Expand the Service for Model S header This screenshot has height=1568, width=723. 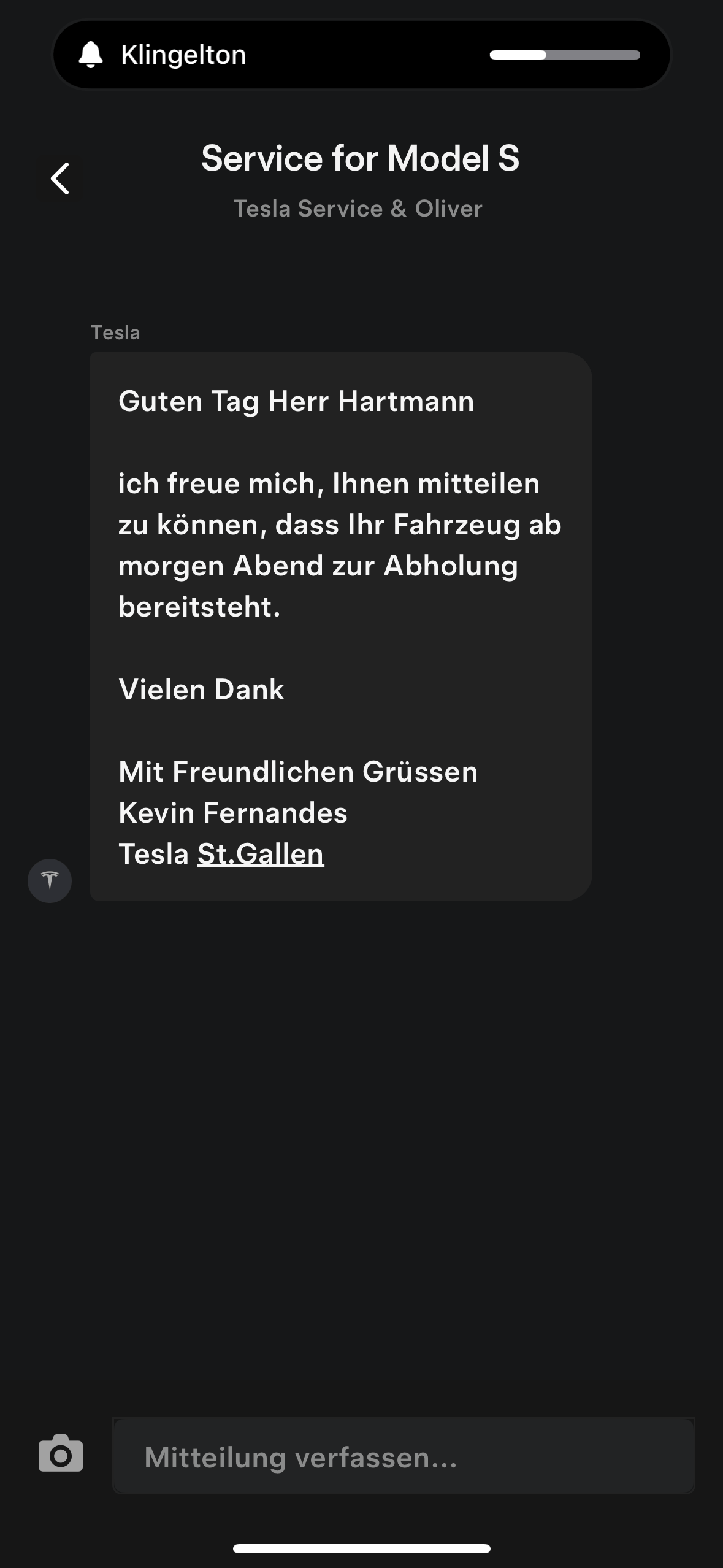(361, 158)
